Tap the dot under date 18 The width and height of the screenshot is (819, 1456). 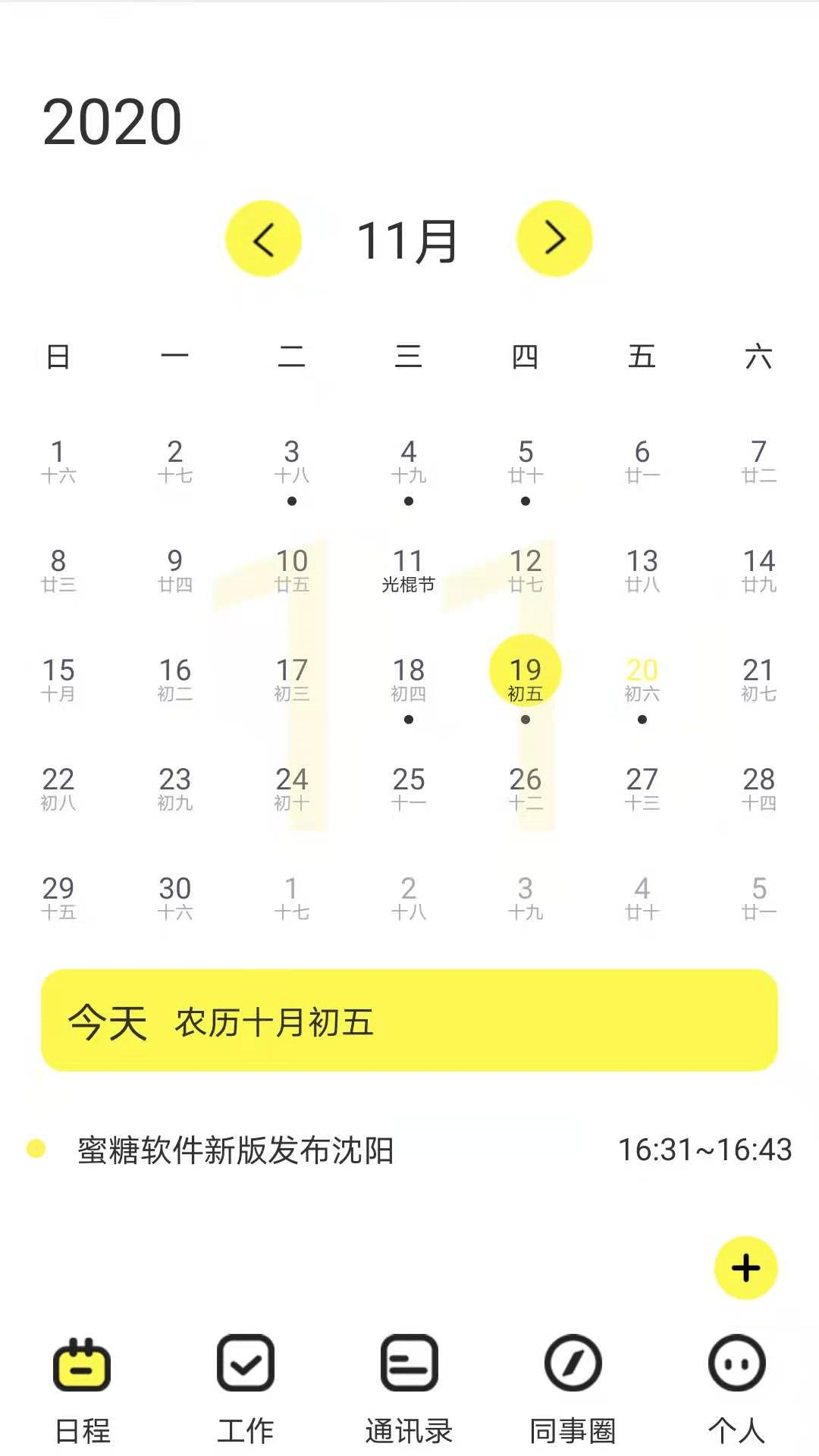tap(409, 719)
